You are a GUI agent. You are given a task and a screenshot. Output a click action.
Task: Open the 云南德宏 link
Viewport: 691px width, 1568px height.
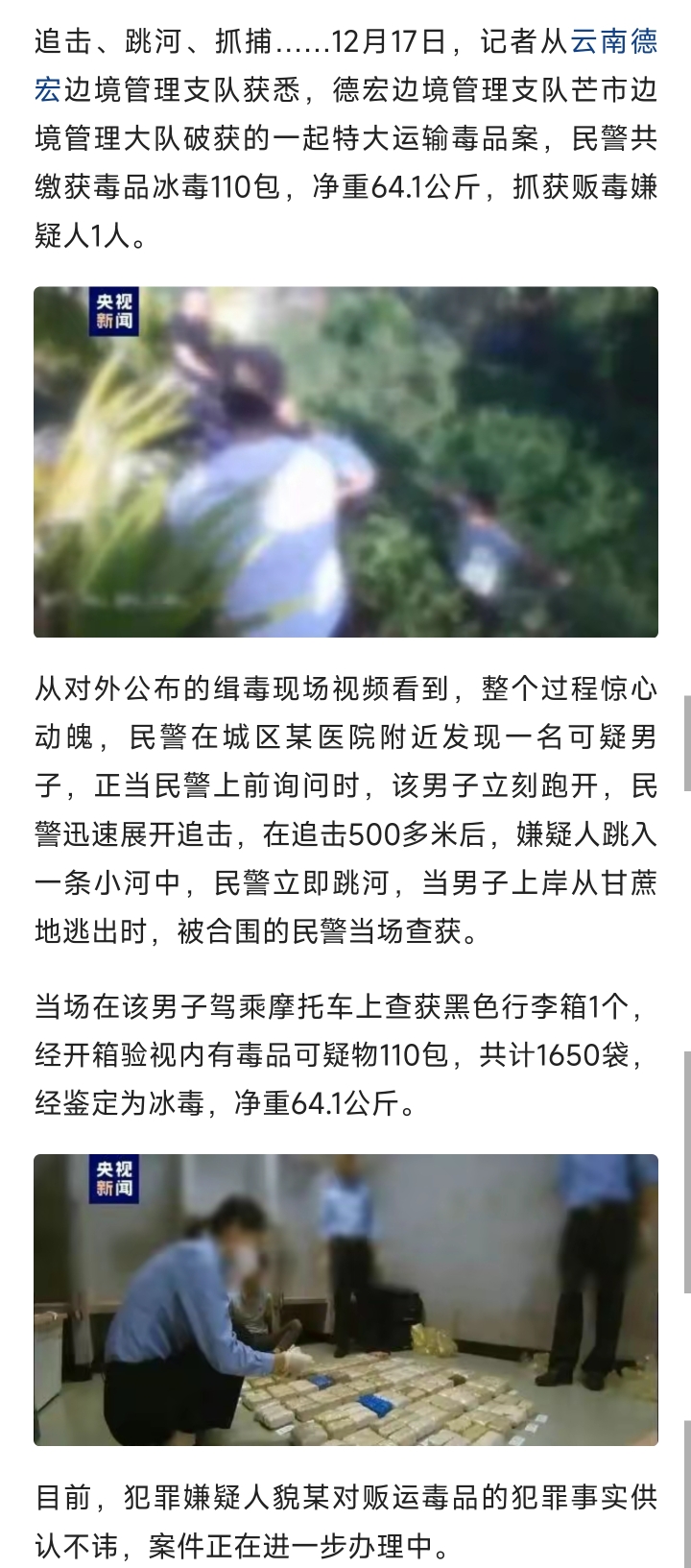tap(613, 41)
